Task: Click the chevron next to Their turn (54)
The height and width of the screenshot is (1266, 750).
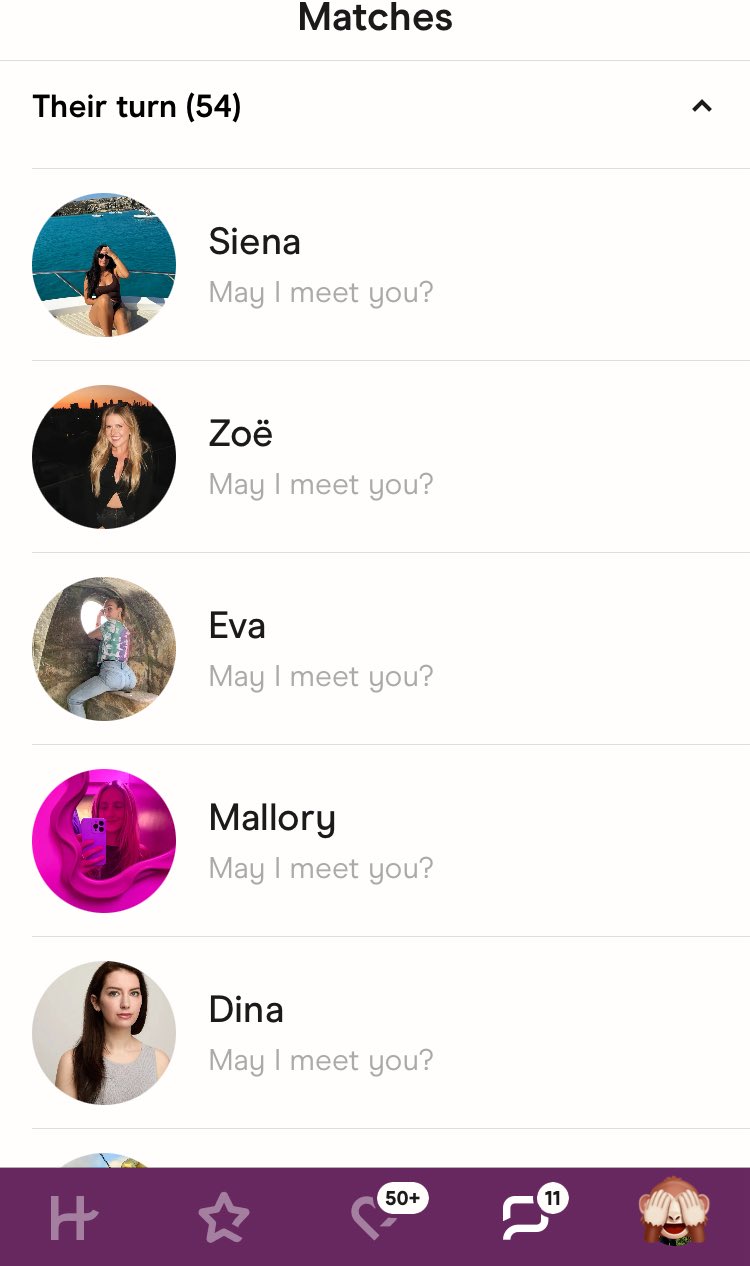Action: (701, 106)
